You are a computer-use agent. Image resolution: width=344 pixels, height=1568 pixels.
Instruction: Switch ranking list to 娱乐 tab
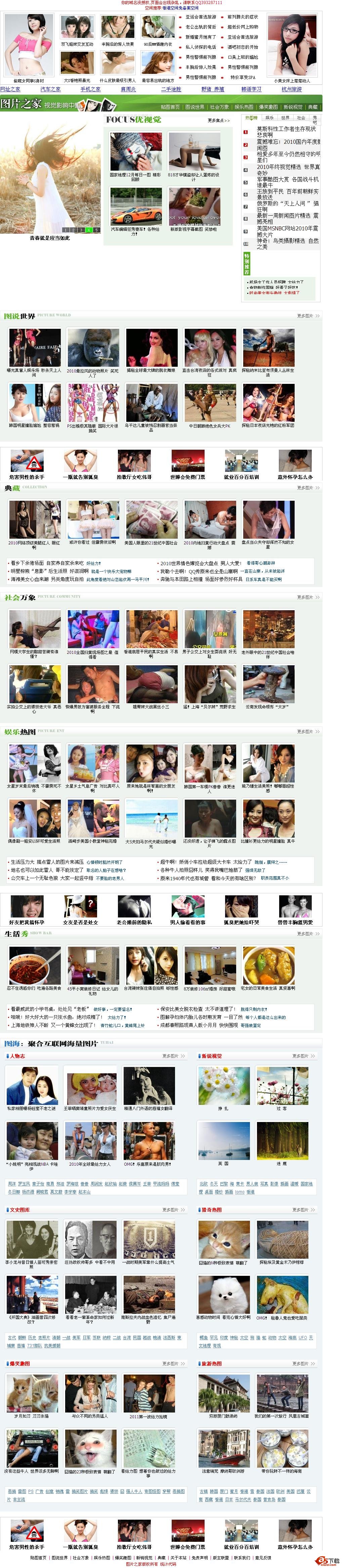click(x=269, y=118)
